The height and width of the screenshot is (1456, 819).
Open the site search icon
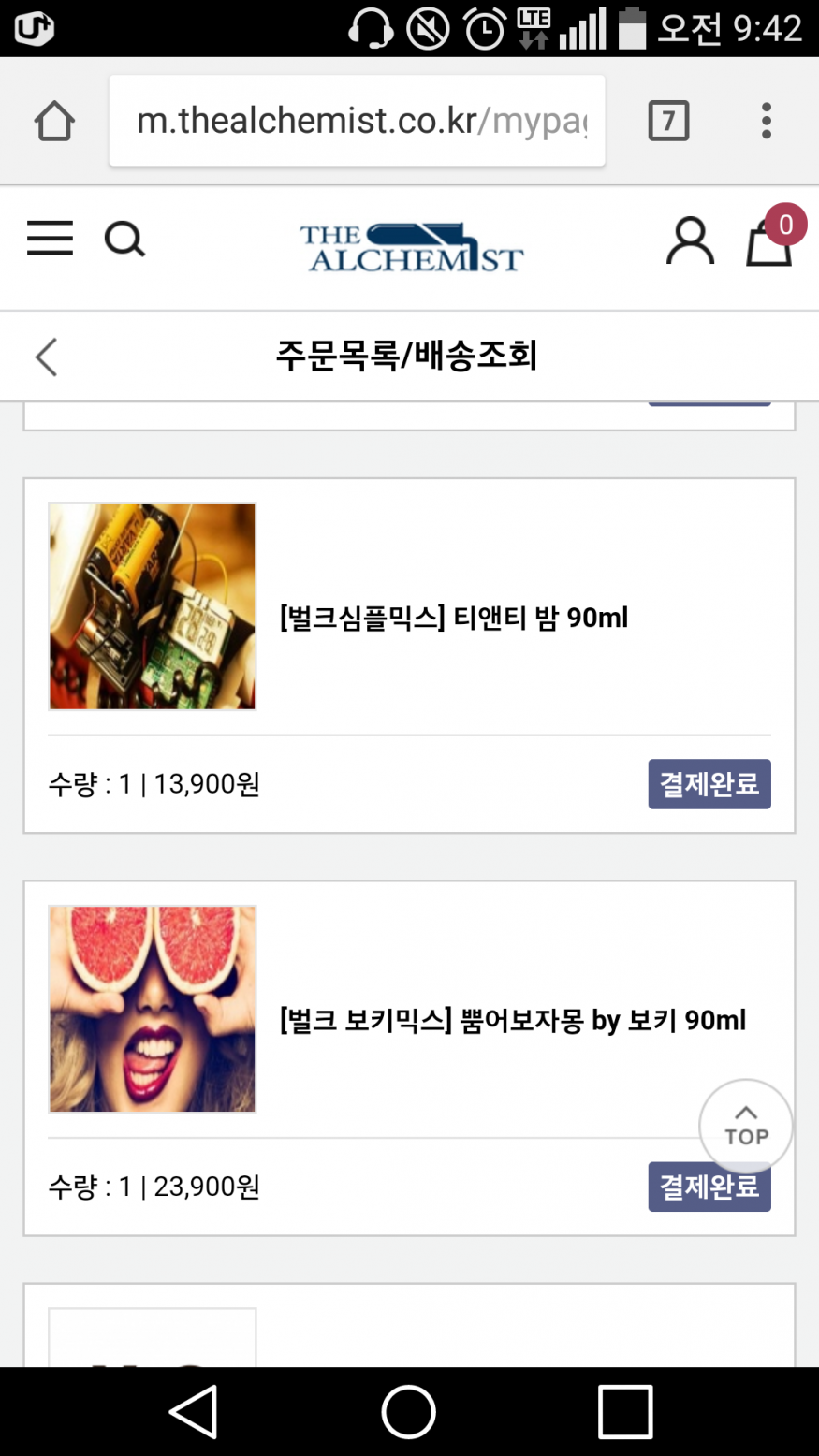pos(124,240)
